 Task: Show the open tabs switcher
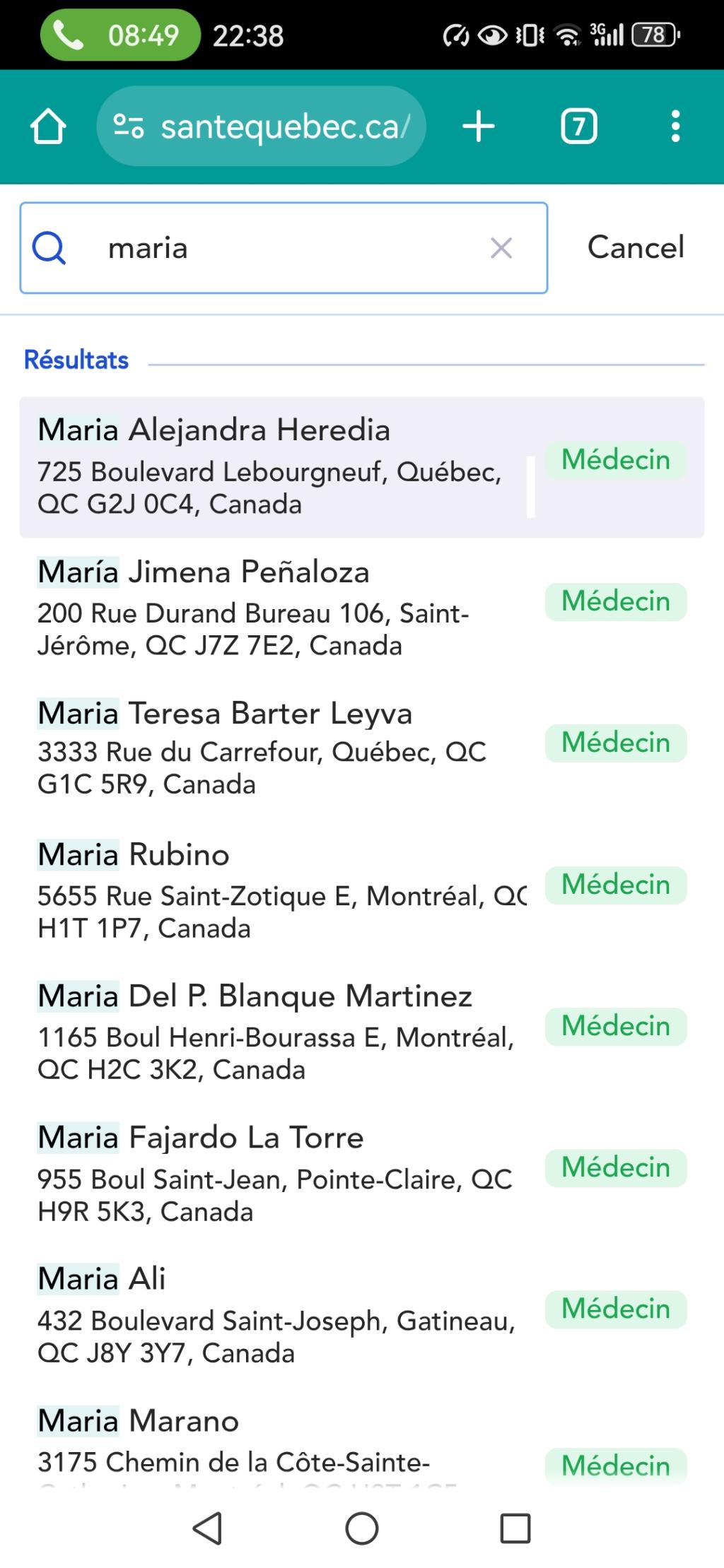tap(579, 127)
